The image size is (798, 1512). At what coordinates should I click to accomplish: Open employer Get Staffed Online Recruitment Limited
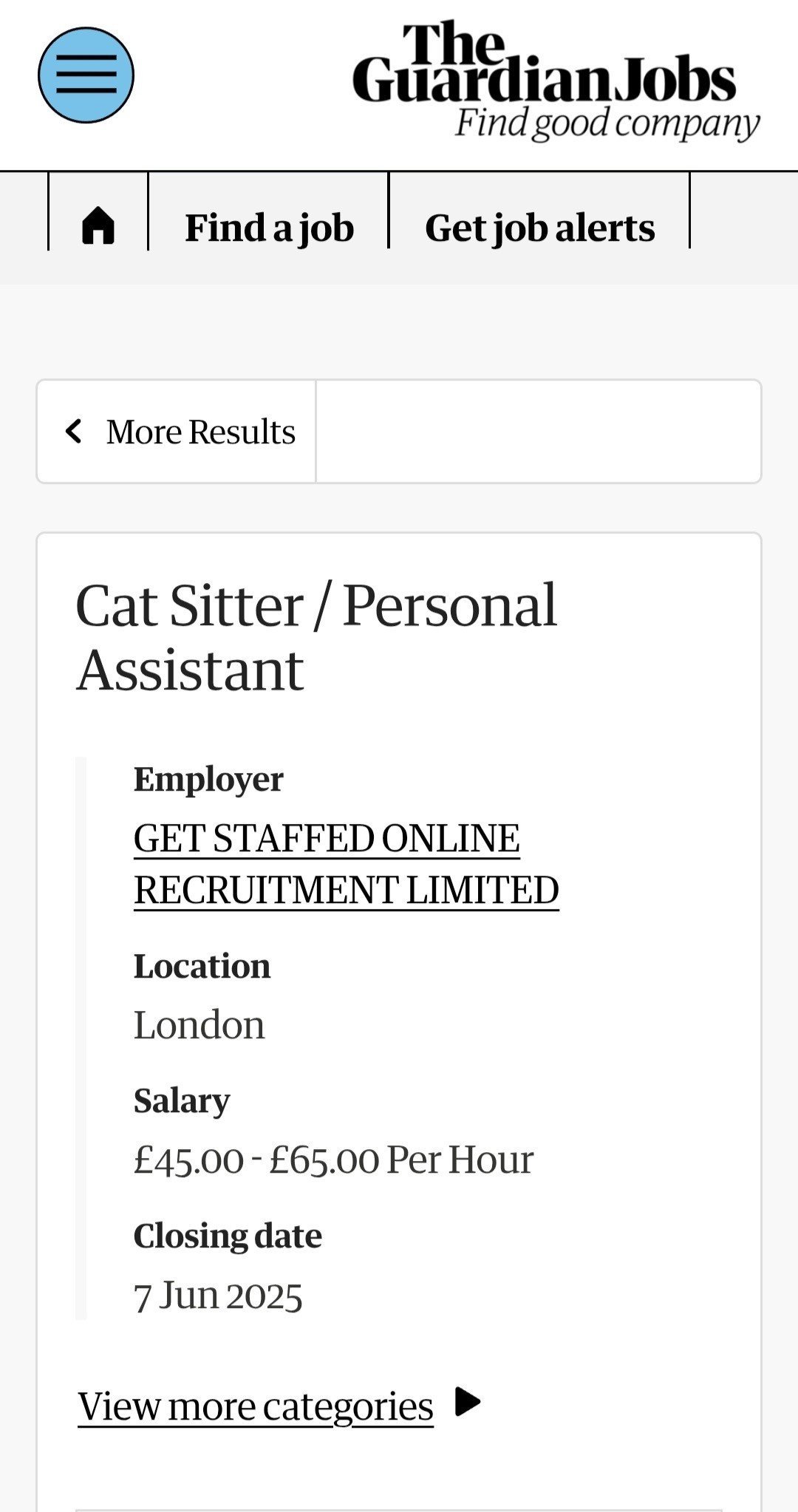(346, 864)
